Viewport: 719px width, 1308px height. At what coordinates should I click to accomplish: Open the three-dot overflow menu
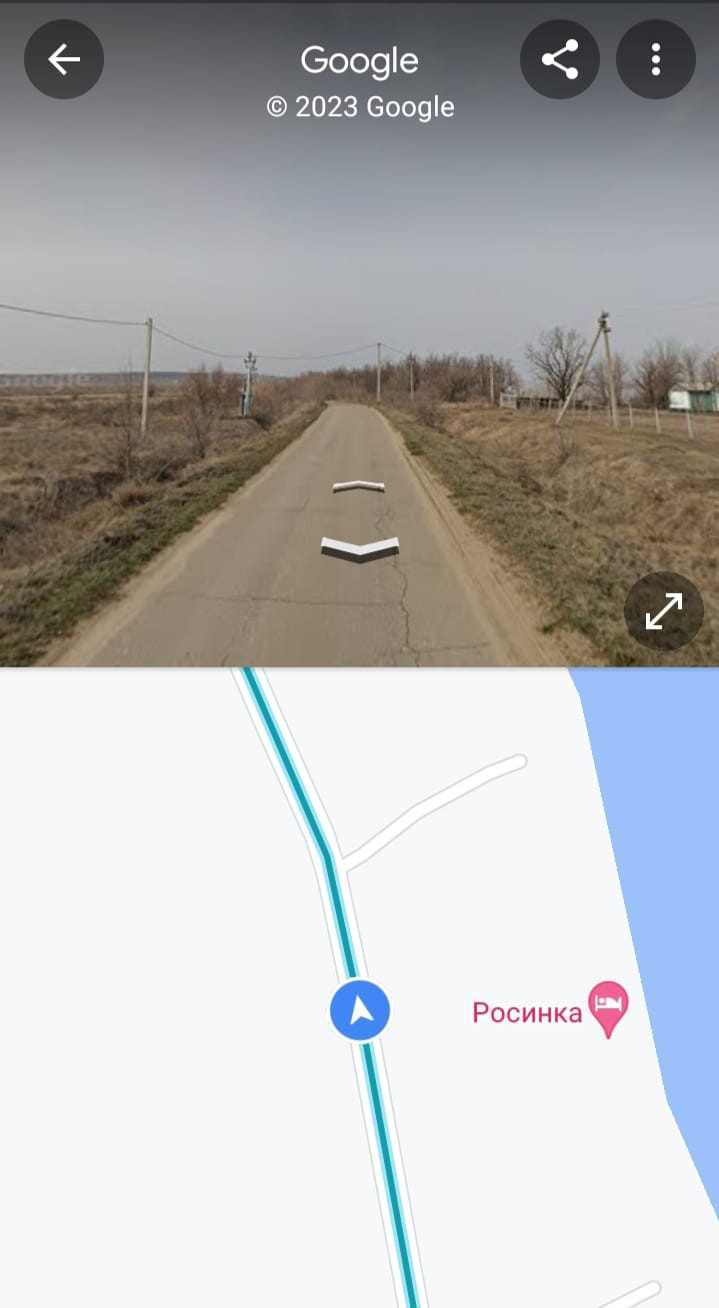coord(656,60)
